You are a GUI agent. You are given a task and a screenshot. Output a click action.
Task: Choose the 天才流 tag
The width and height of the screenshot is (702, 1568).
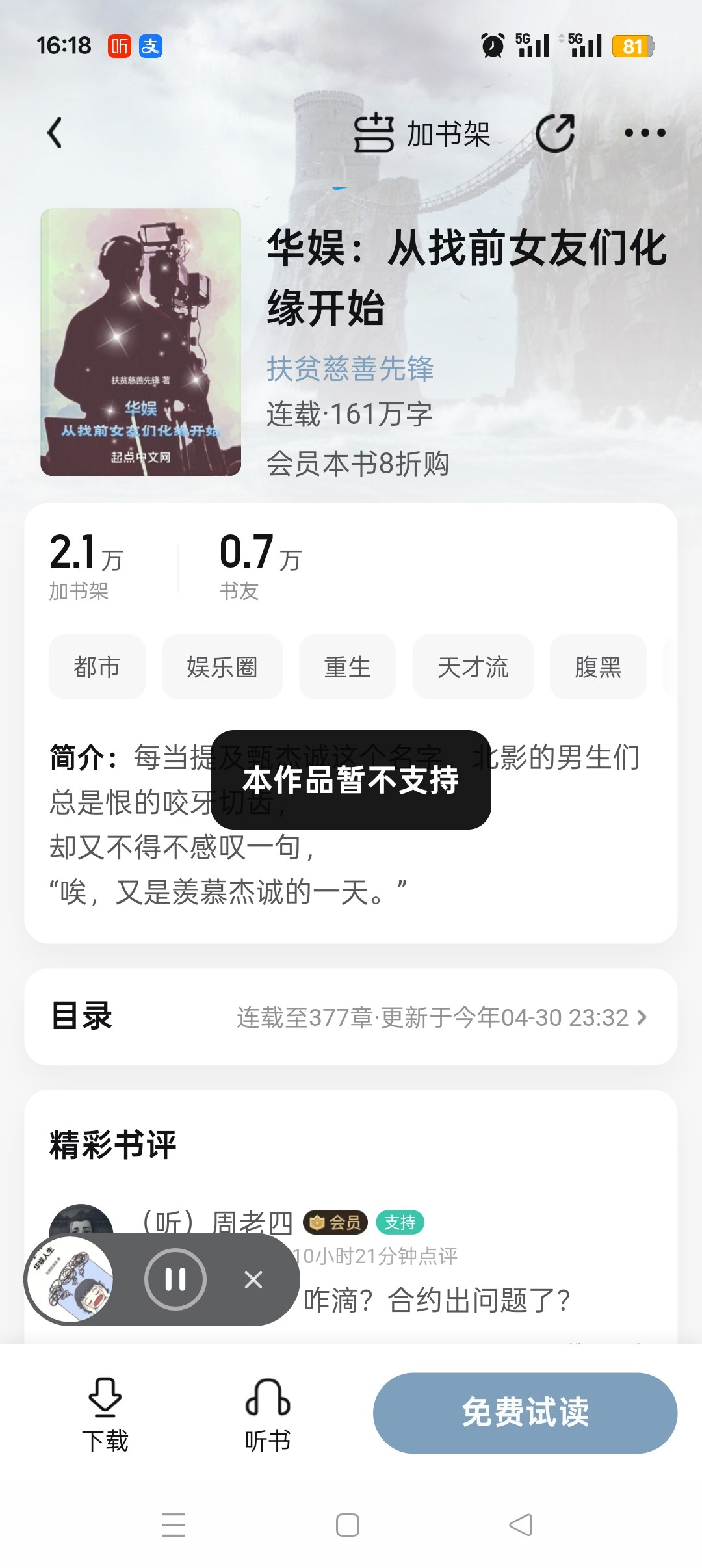(x=473, y=667)
